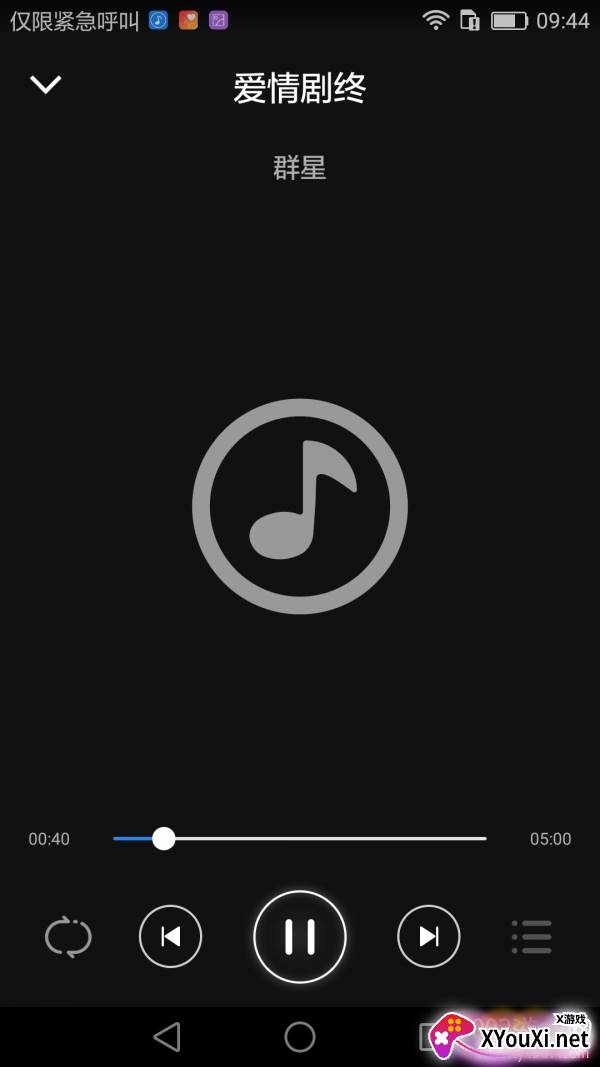The height and width of the screenshot is (1067, 600).
Task: Go to the home screen
Action: pos(300,1037)
